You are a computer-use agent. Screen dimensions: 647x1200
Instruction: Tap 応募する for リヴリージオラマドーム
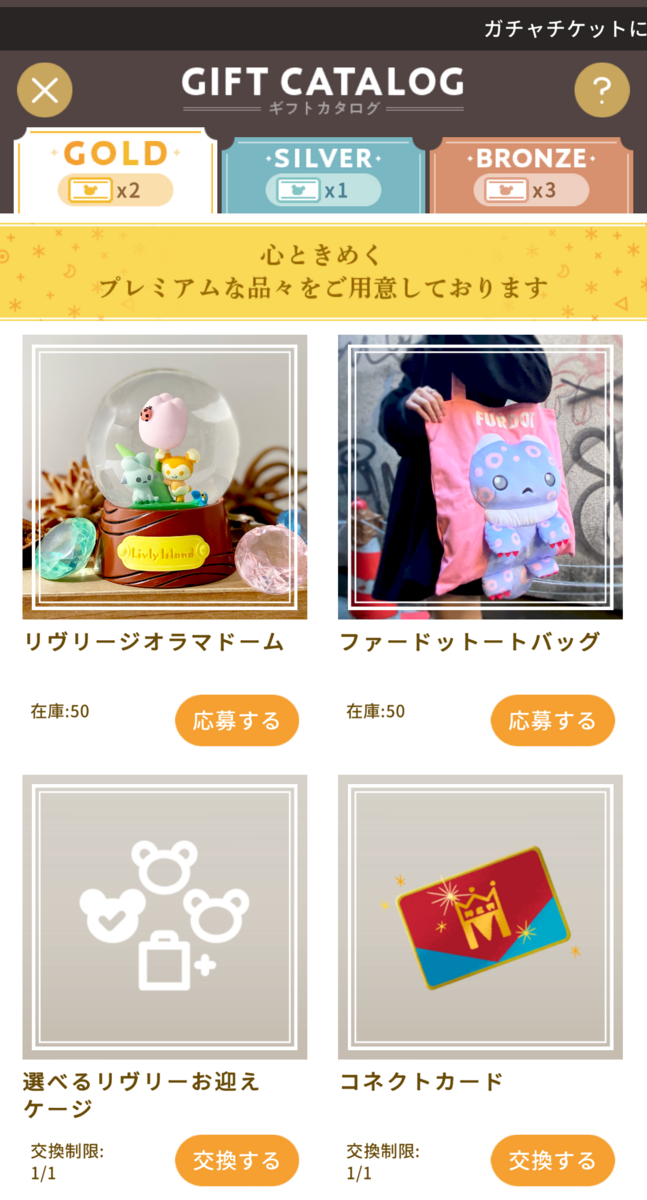pyautogui.click(x=237, y=720)
